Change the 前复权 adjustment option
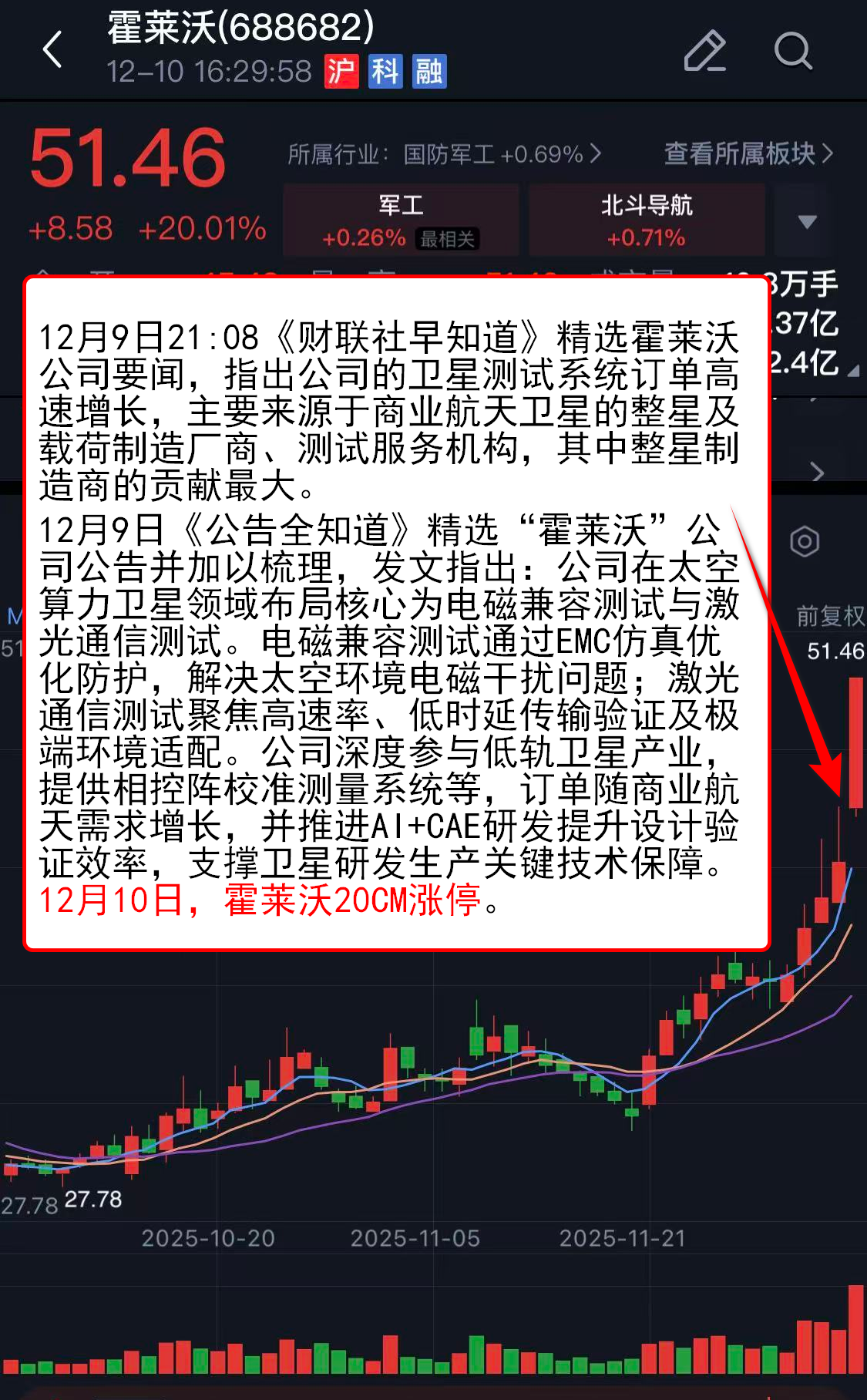 [x=829, y=616]
